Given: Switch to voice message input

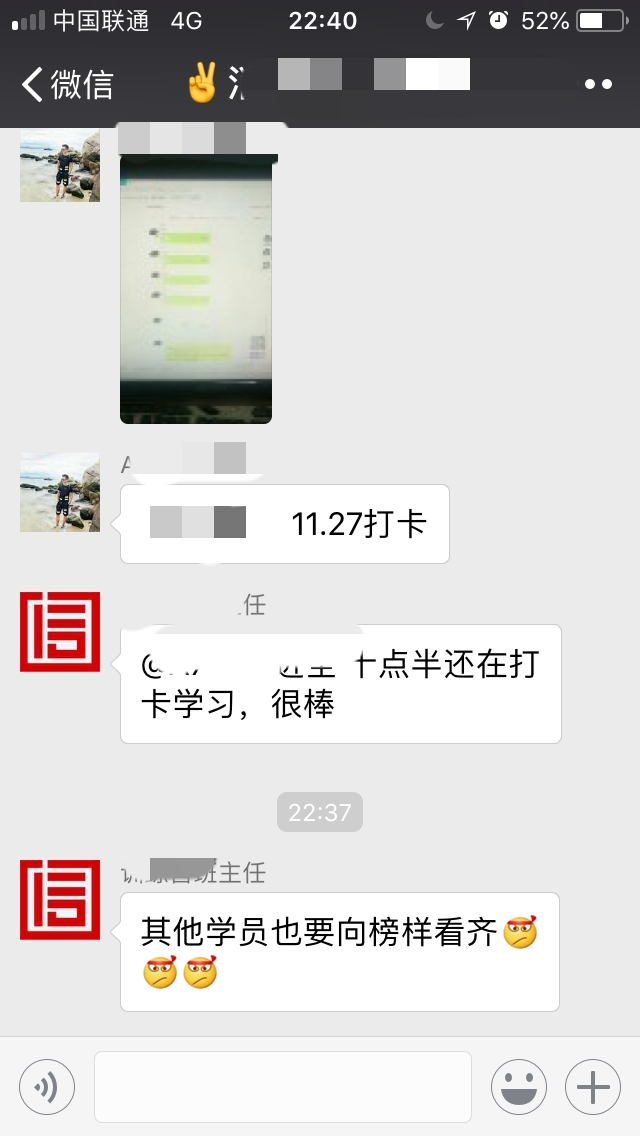Looking at the screenshot, I should coord(47,1086).
